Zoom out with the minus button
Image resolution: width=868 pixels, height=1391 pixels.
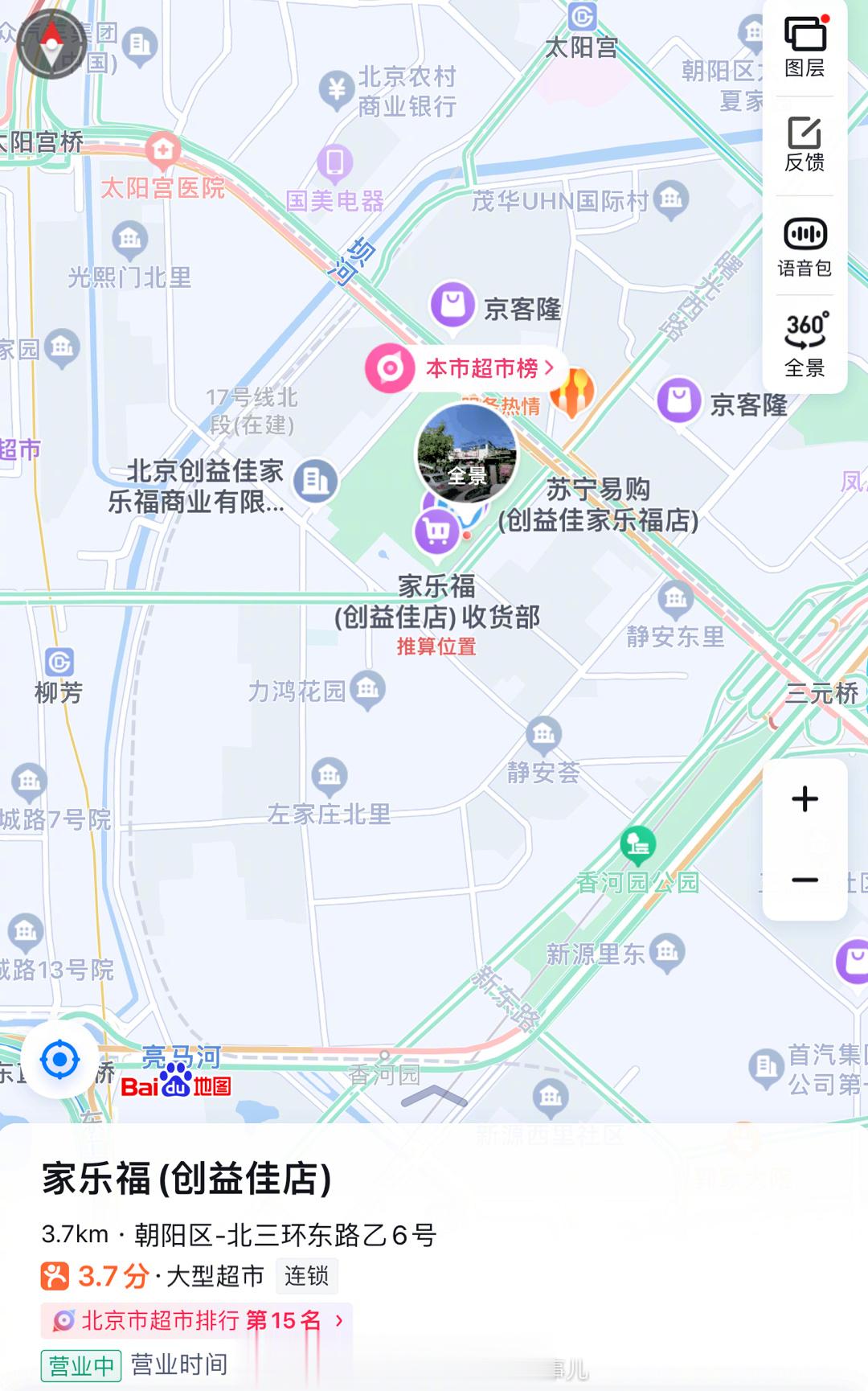click(805, 880)
